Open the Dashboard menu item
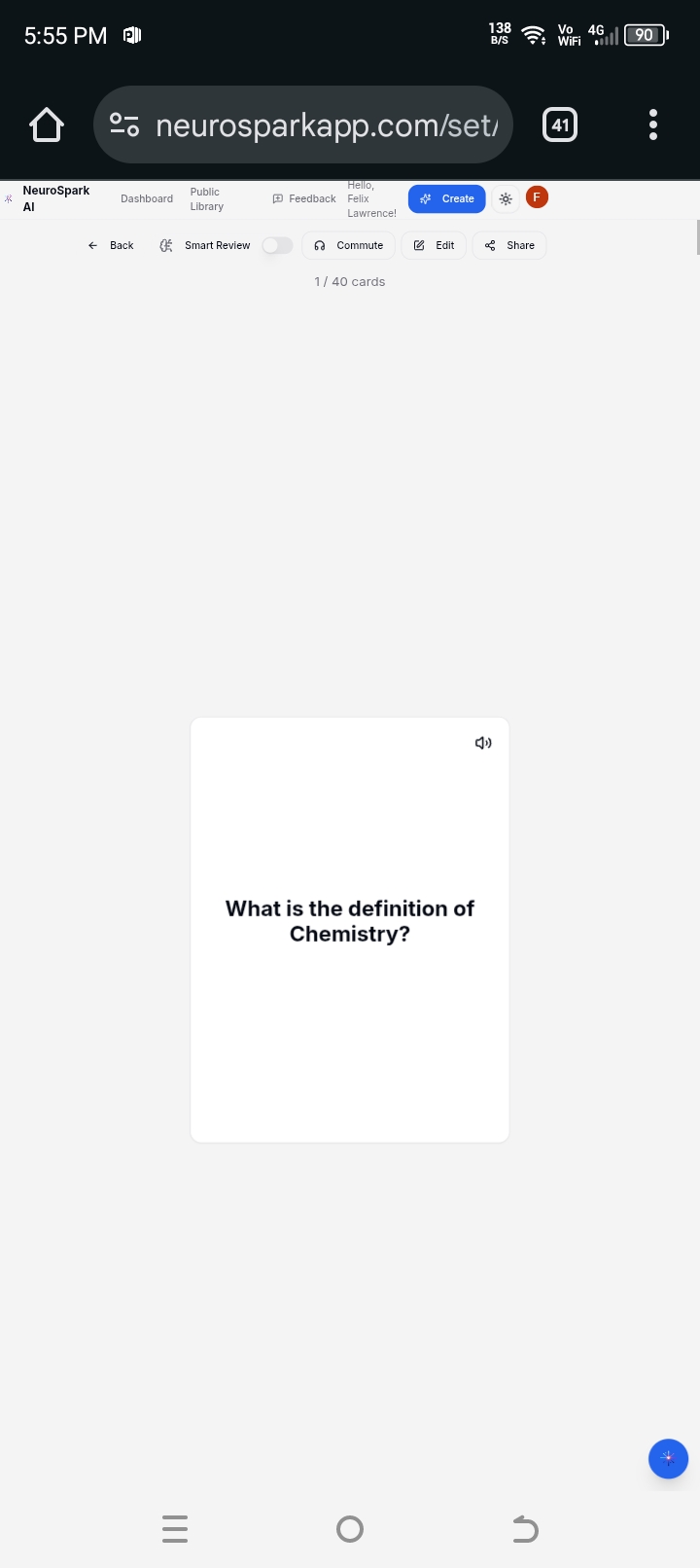Viewport: 700px width, 1568px height. (x=147, y=198)
